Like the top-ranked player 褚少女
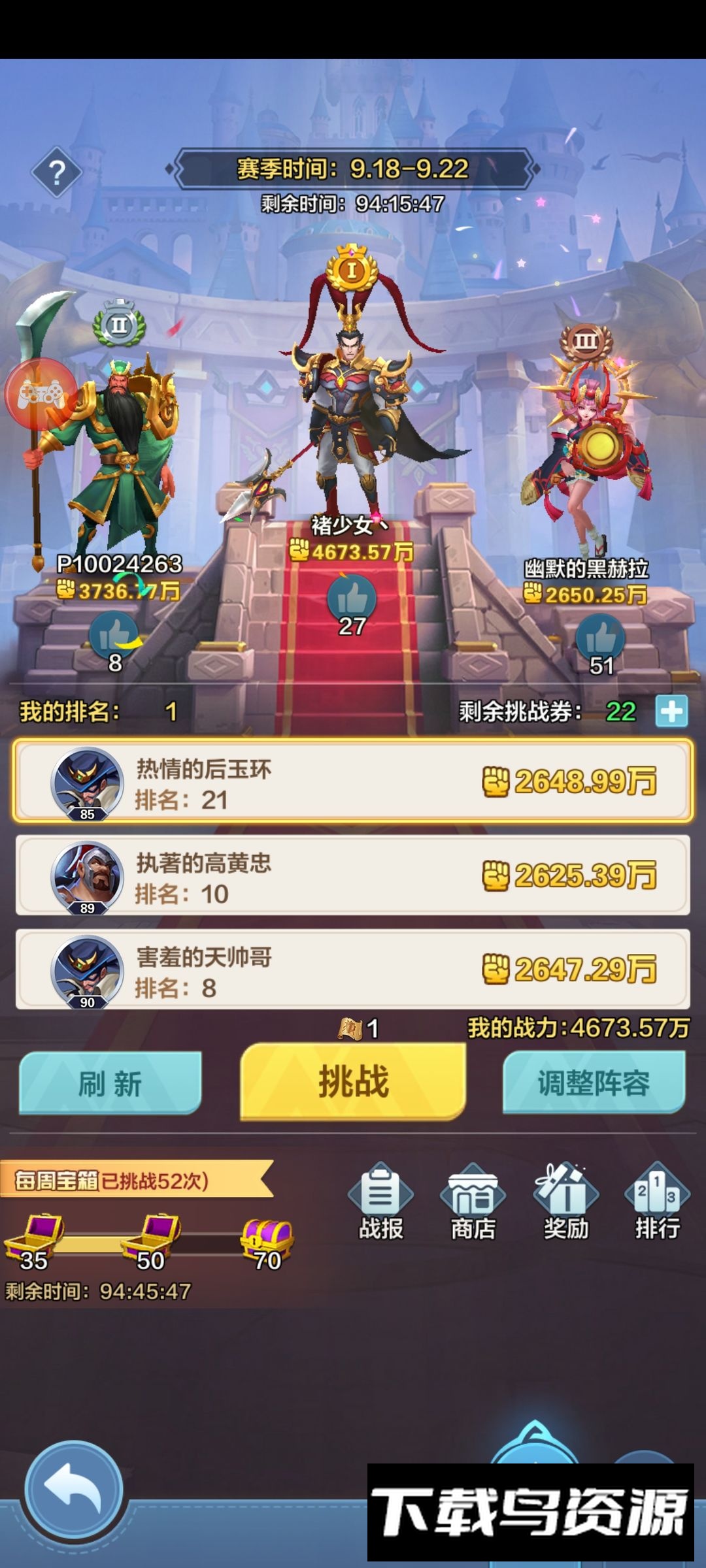This screenshot has width=706, height=1568. (352, 597)
